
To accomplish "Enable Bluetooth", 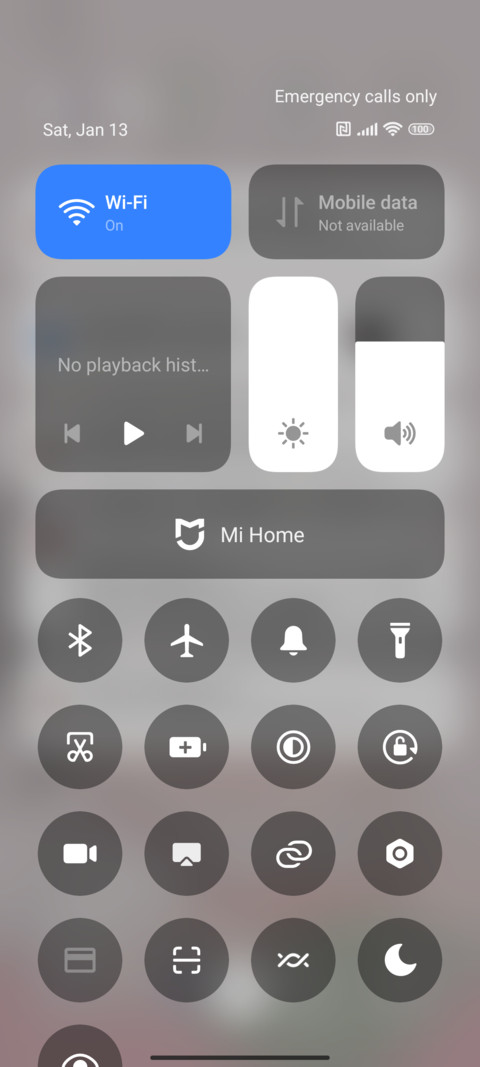I will point(80,640).
